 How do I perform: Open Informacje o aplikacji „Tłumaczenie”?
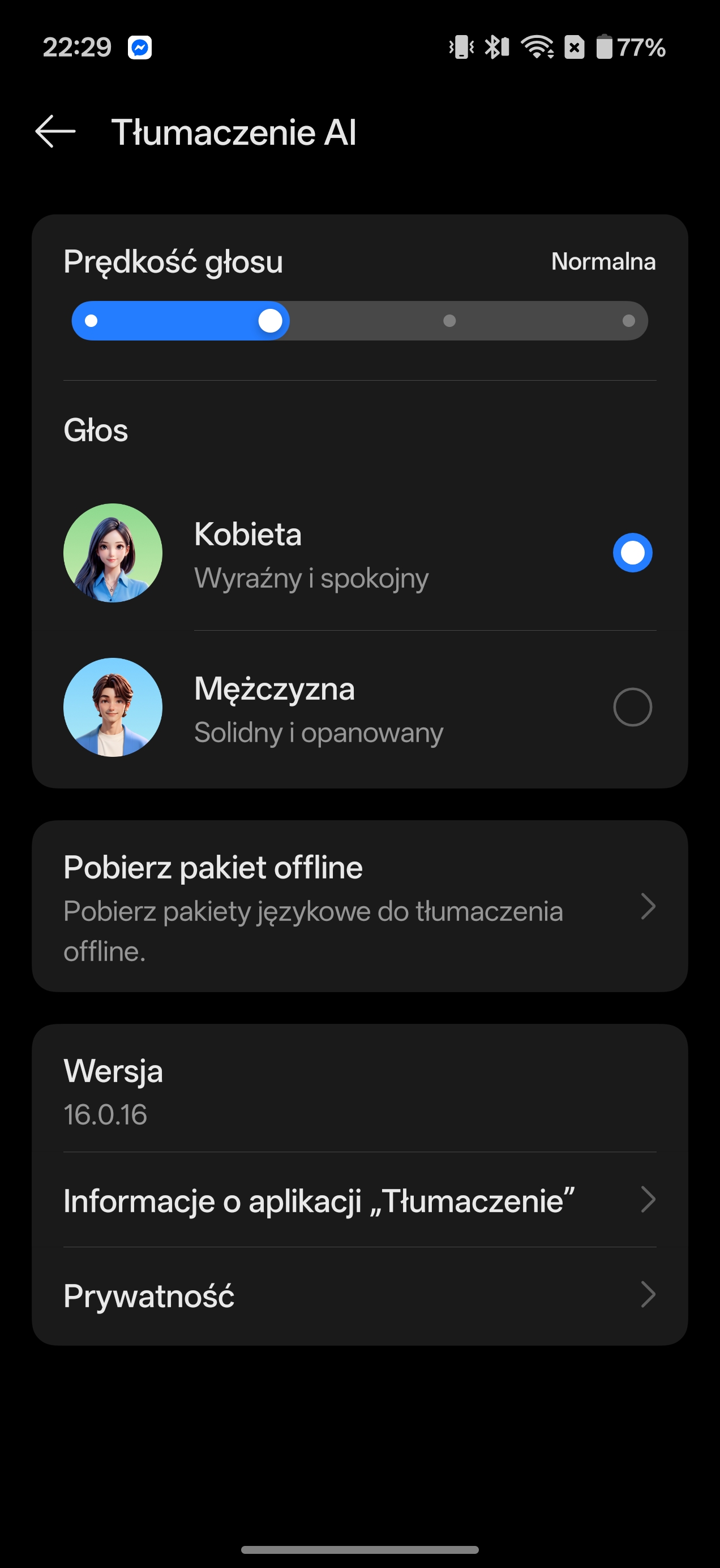click(x=359, y=1200)
